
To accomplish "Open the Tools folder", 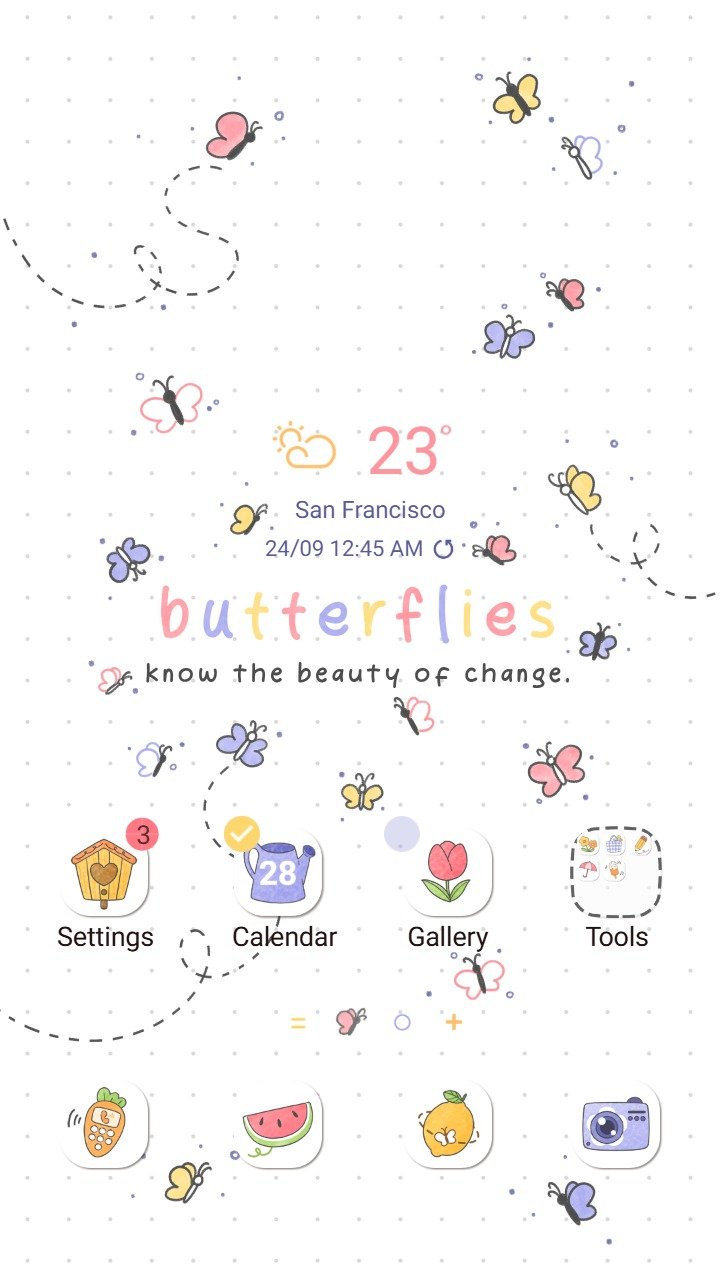I will (617, 873).
